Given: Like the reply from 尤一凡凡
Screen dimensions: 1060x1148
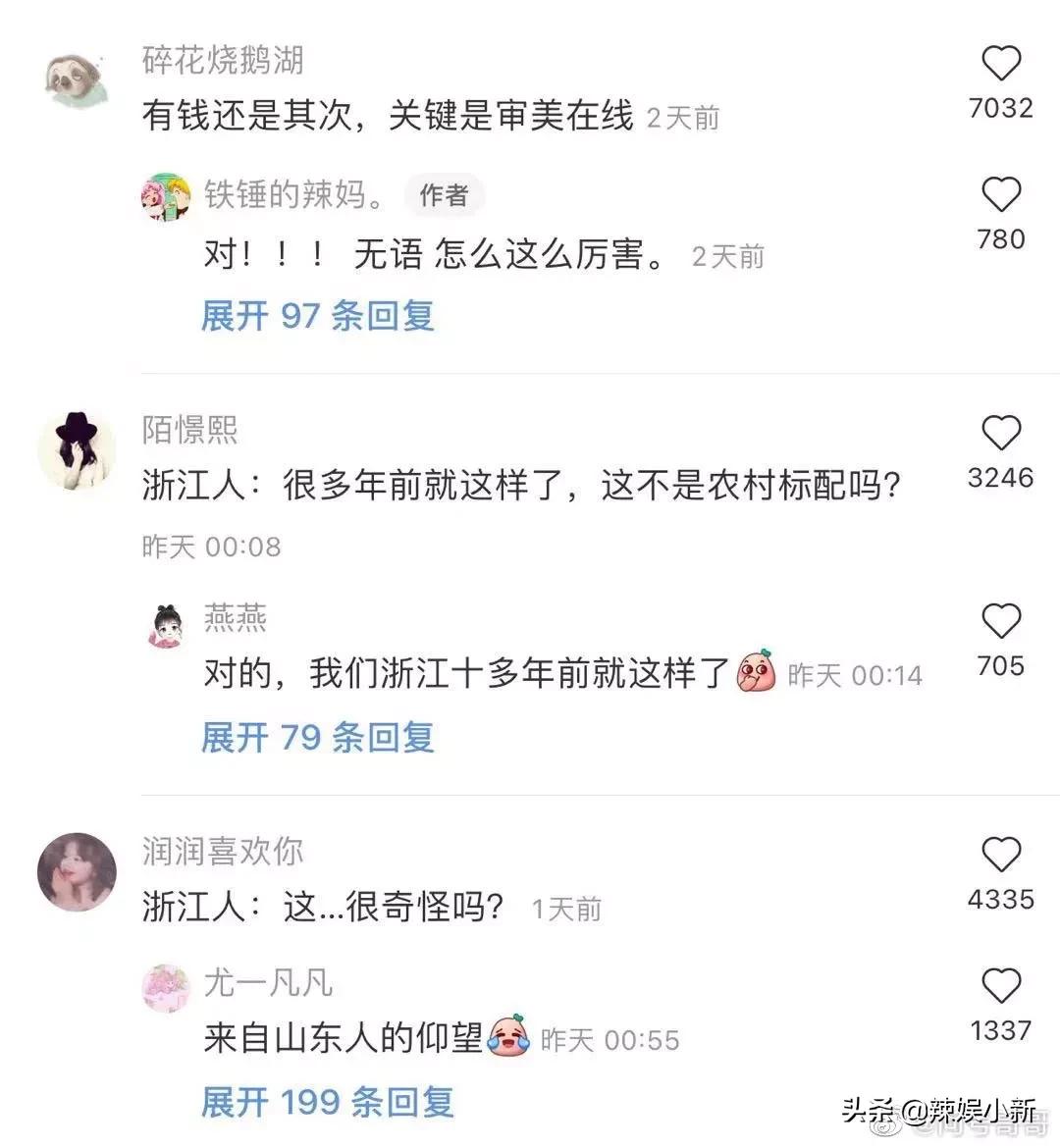Looking at the screenshot, I should click(1000, 986).
